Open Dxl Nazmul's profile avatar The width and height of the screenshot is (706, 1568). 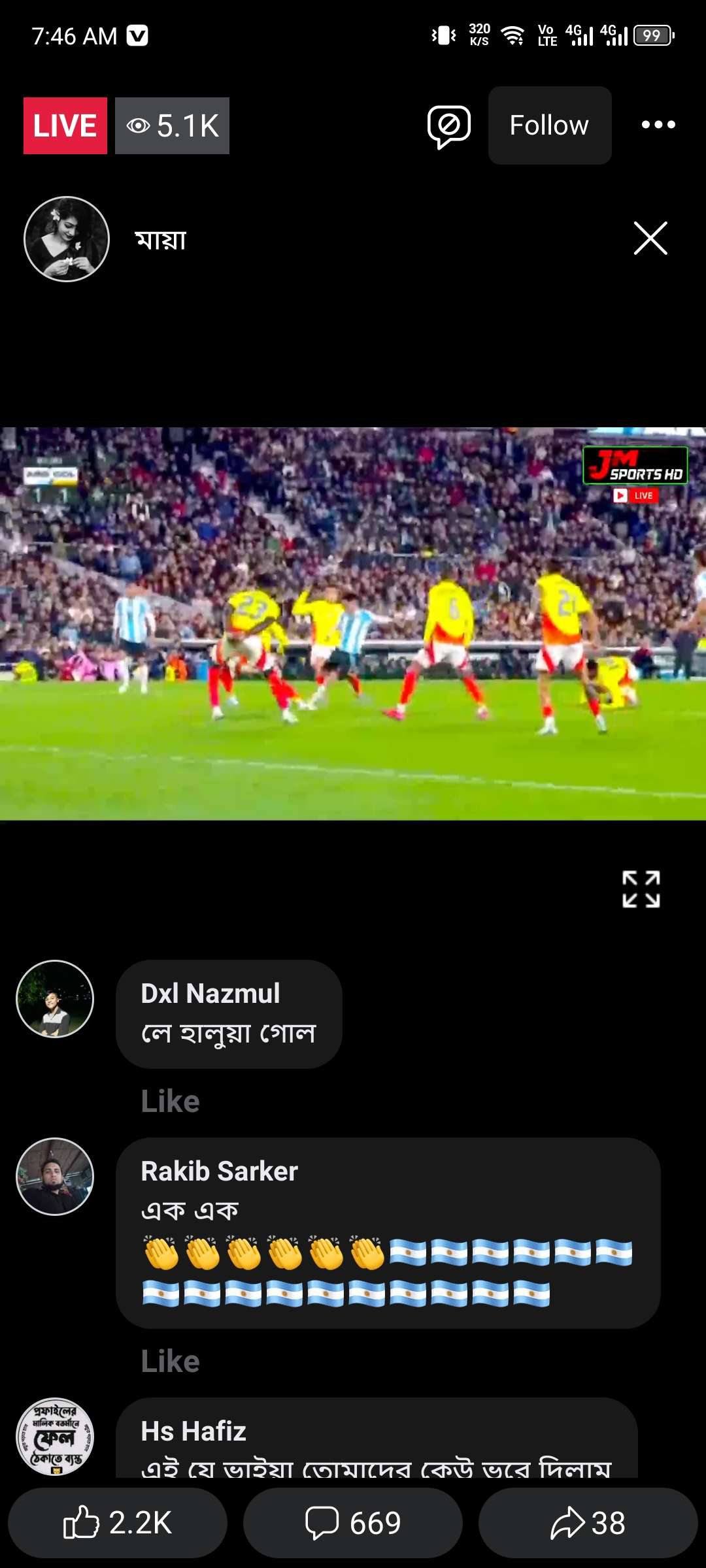(x=55, y=999)
